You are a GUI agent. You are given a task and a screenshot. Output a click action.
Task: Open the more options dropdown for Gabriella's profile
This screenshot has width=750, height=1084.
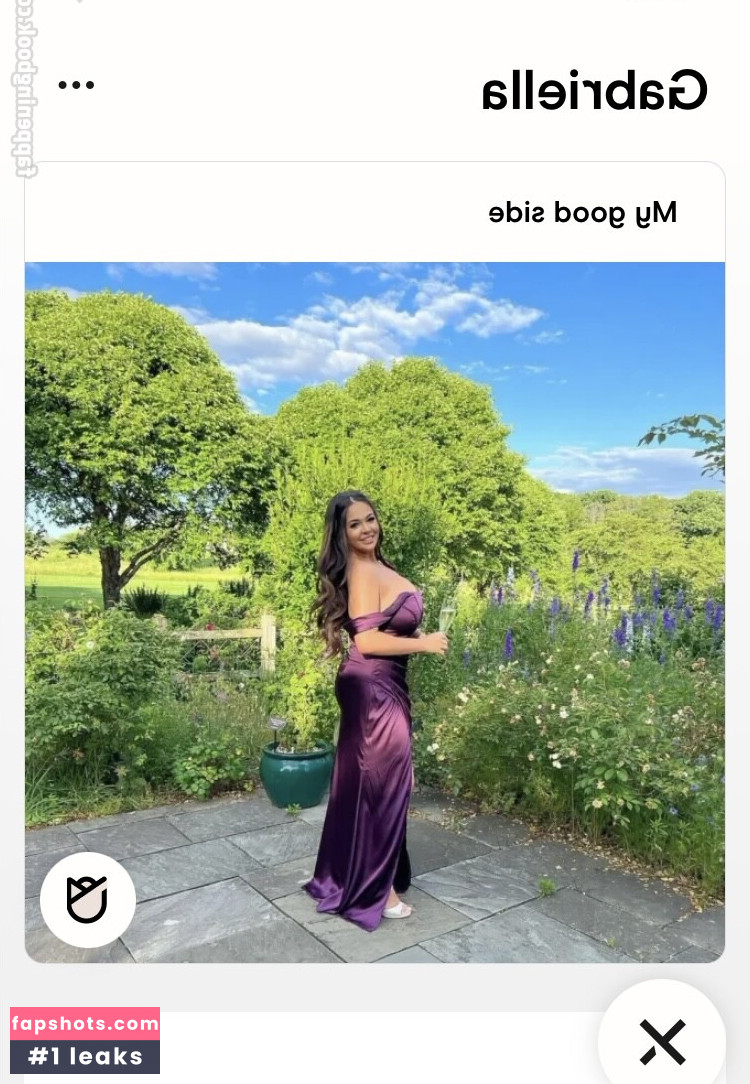(76, 85)
